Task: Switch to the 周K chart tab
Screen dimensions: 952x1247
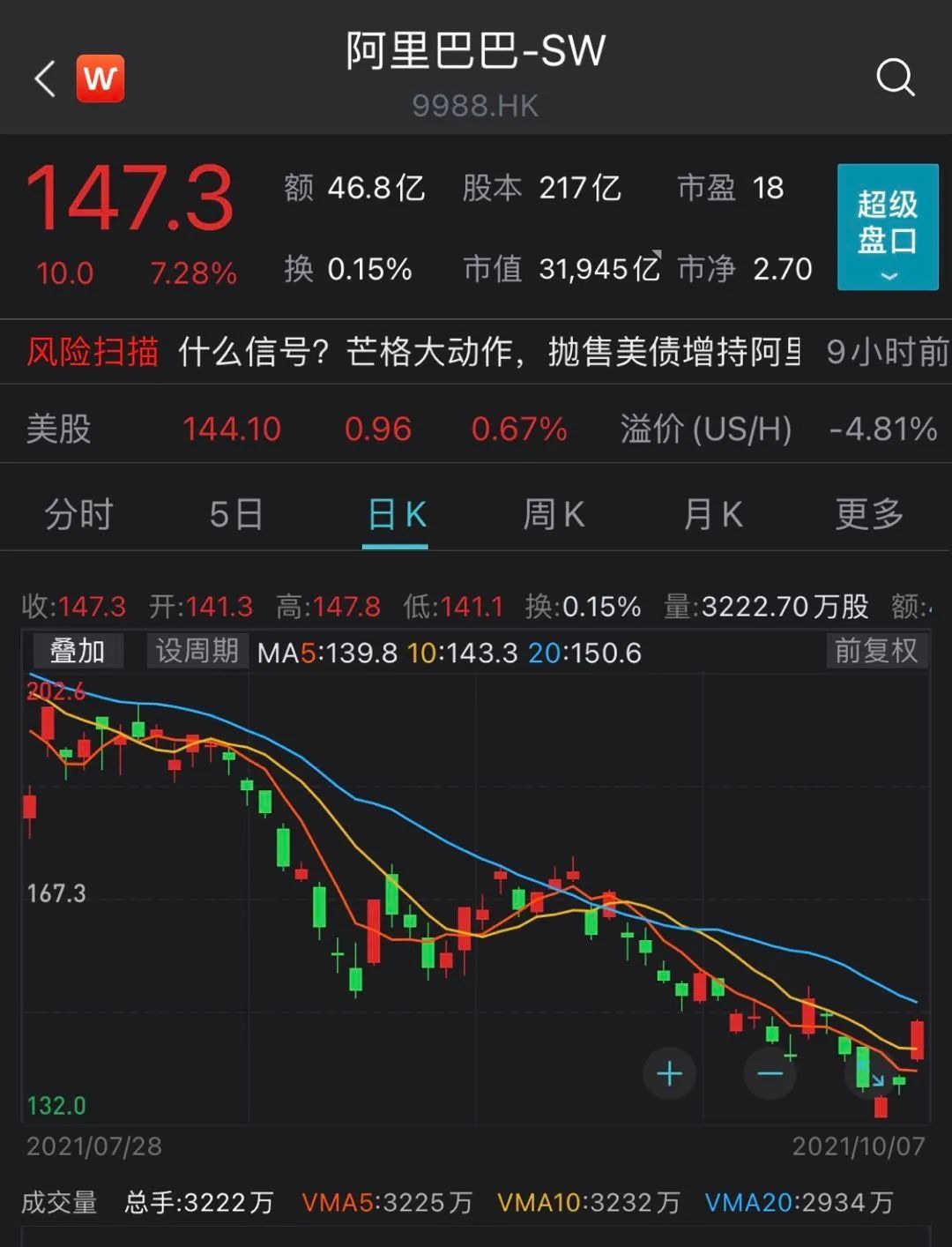Action: [554, 514]
